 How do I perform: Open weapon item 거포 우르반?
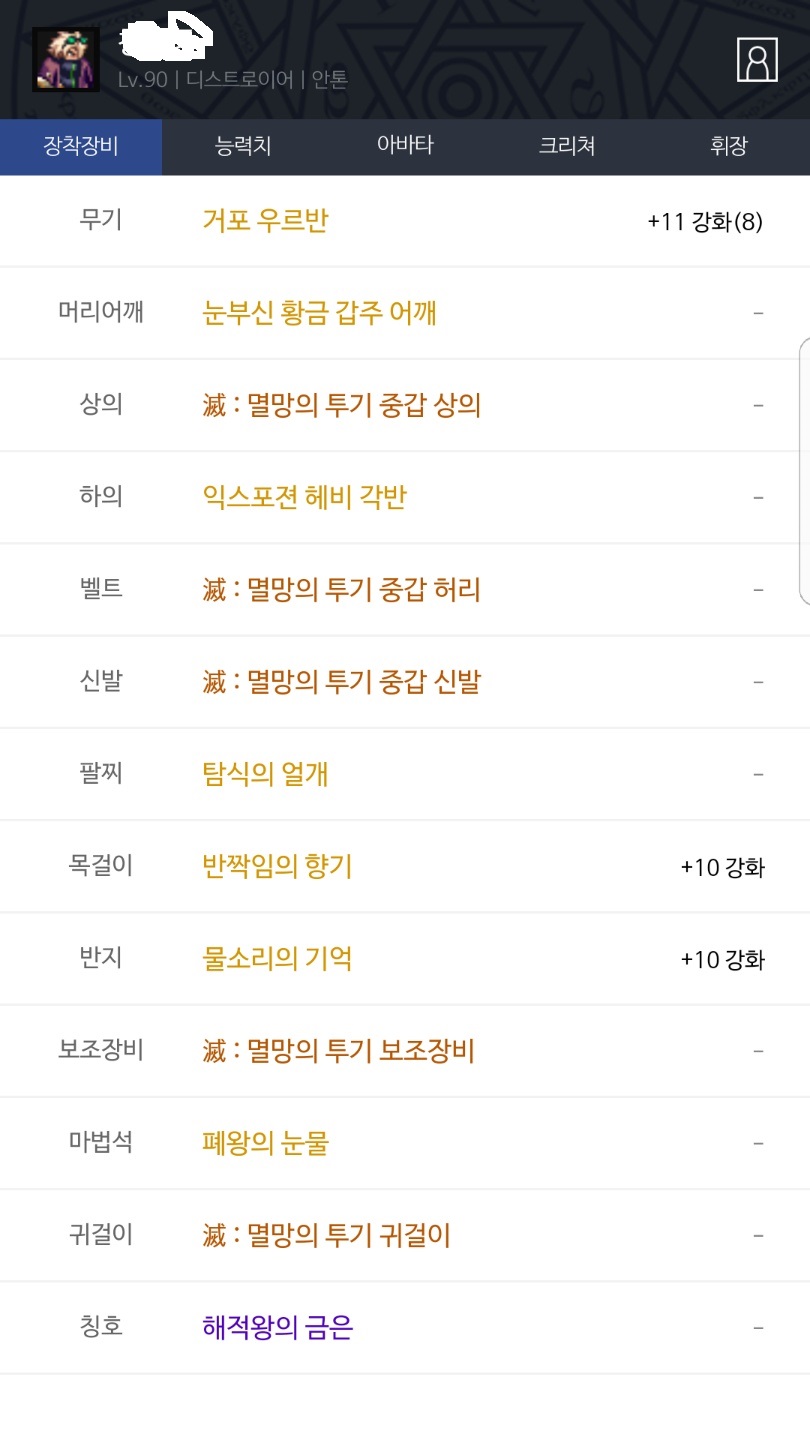click(265, 220)
